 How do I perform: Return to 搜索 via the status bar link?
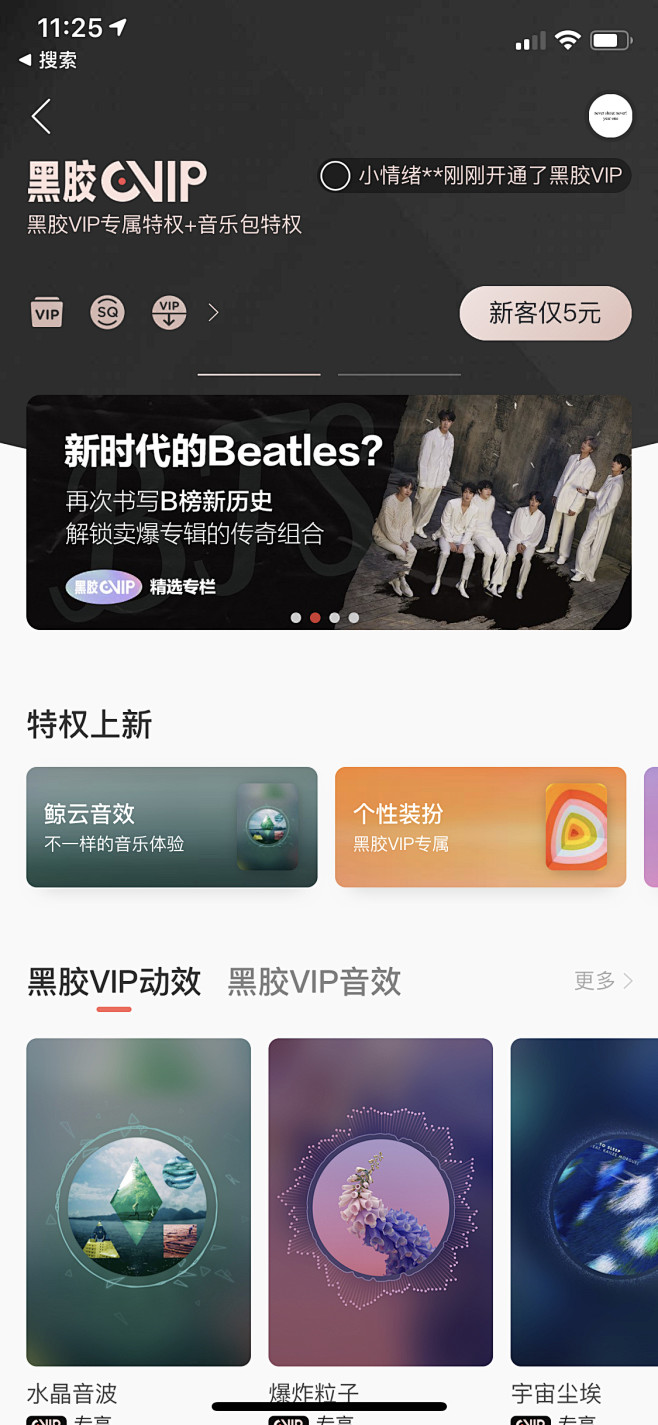click(x=48, y=60)
